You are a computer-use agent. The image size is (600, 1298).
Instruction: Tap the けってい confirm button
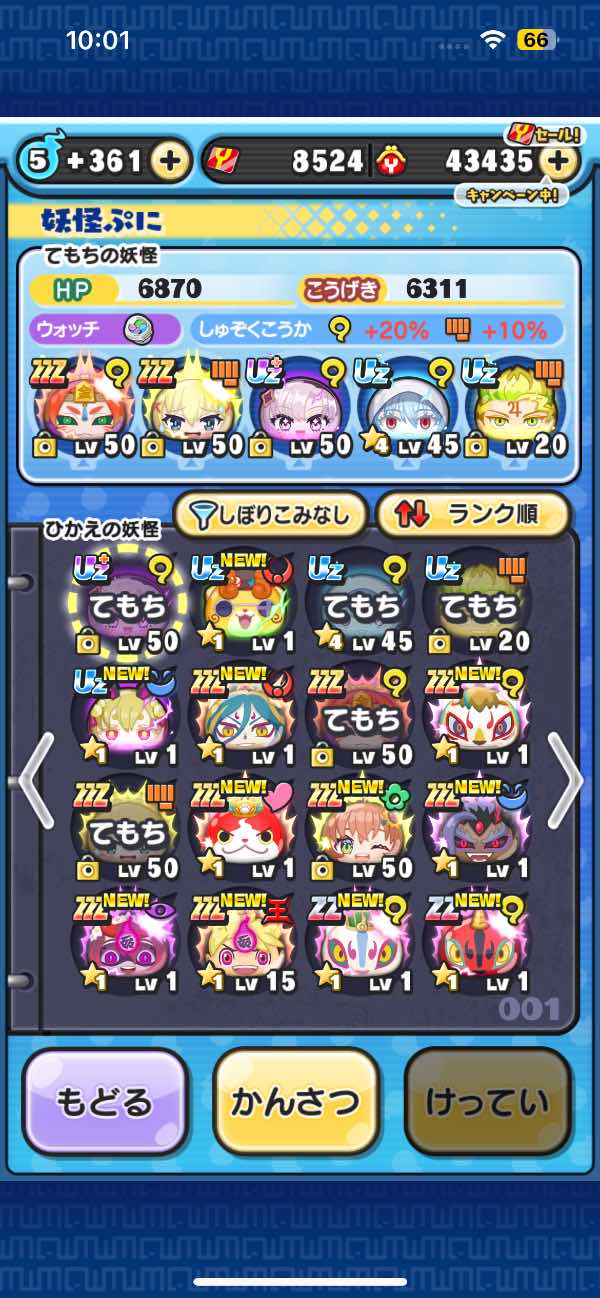[x=487, y=1101]
